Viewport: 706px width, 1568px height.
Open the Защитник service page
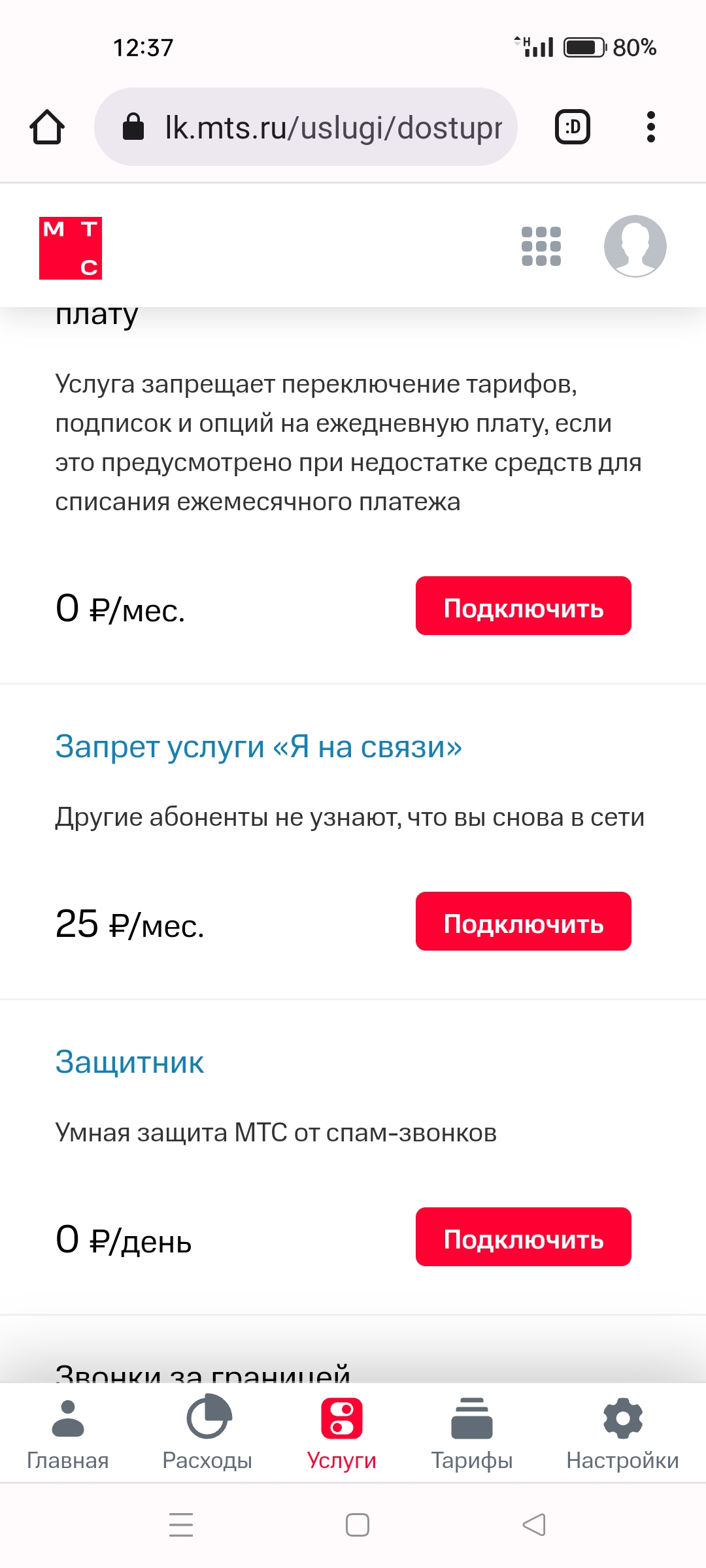[129, 1062]
